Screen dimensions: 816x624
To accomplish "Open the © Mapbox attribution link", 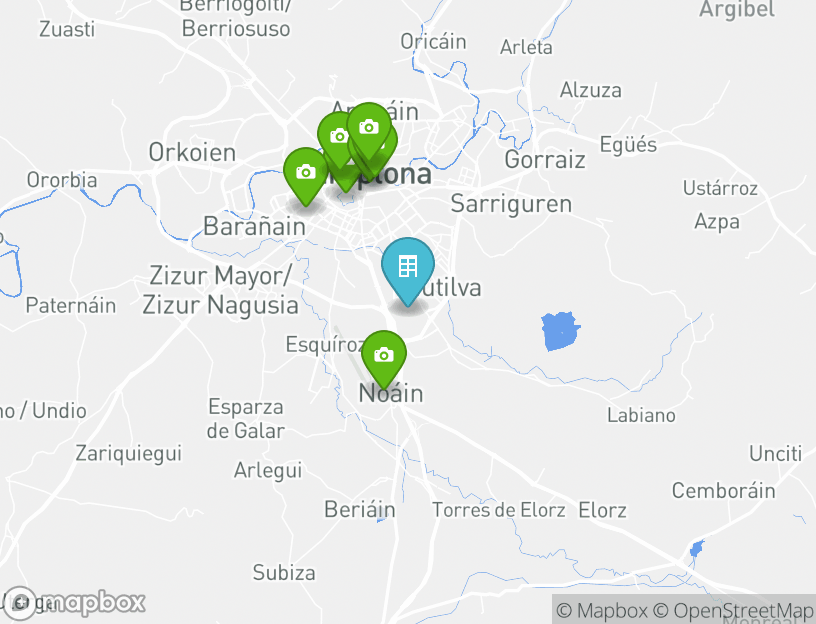I will pyautogui.click(x=602, y=610).
